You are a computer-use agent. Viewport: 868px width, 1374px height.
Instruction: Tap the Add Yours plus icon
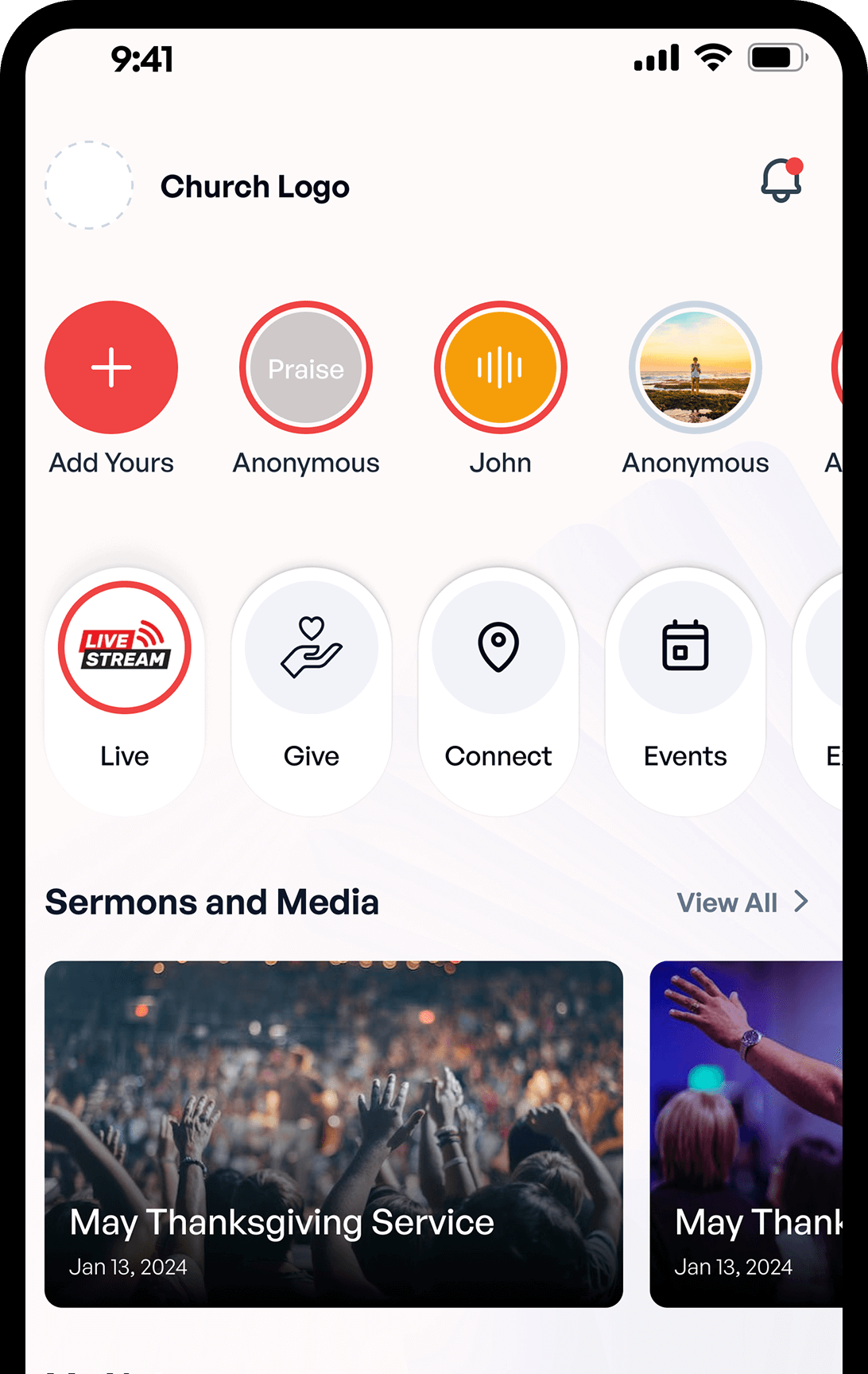pyautogui.click(x=111, y=367)
